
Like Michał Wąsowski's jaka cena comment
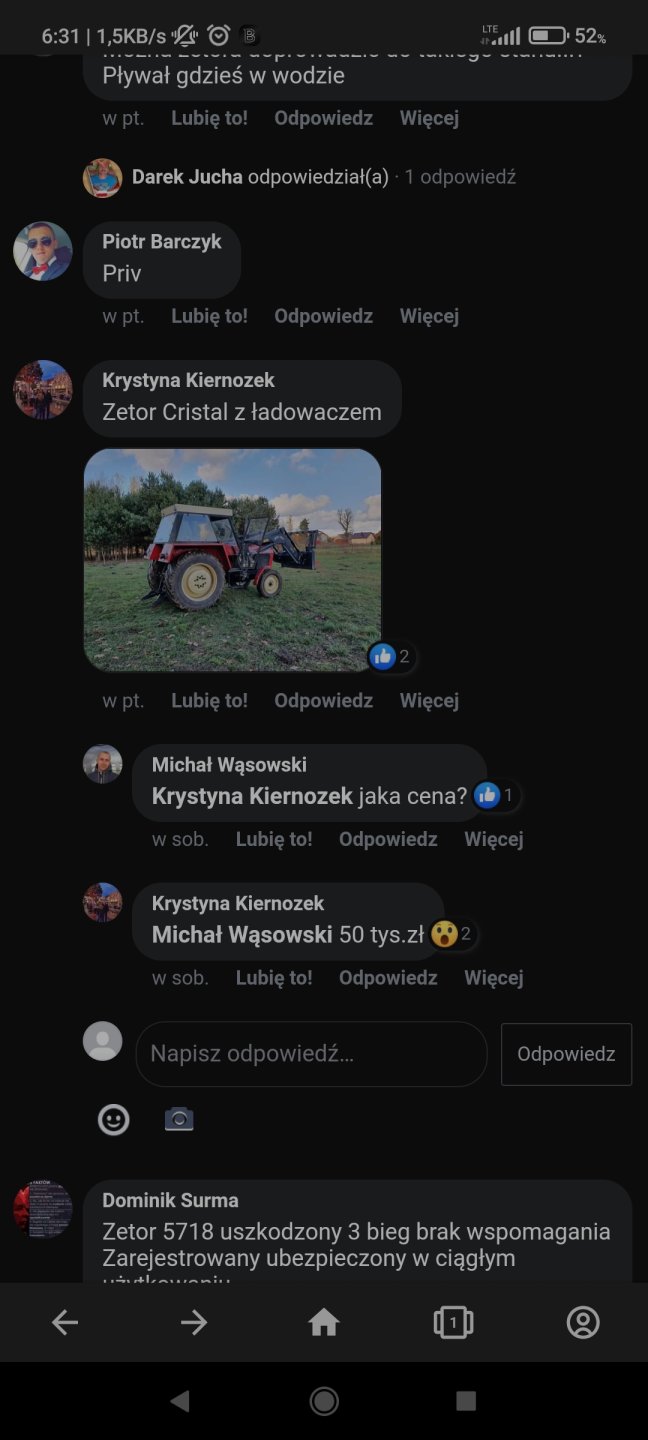click(274, 839)
